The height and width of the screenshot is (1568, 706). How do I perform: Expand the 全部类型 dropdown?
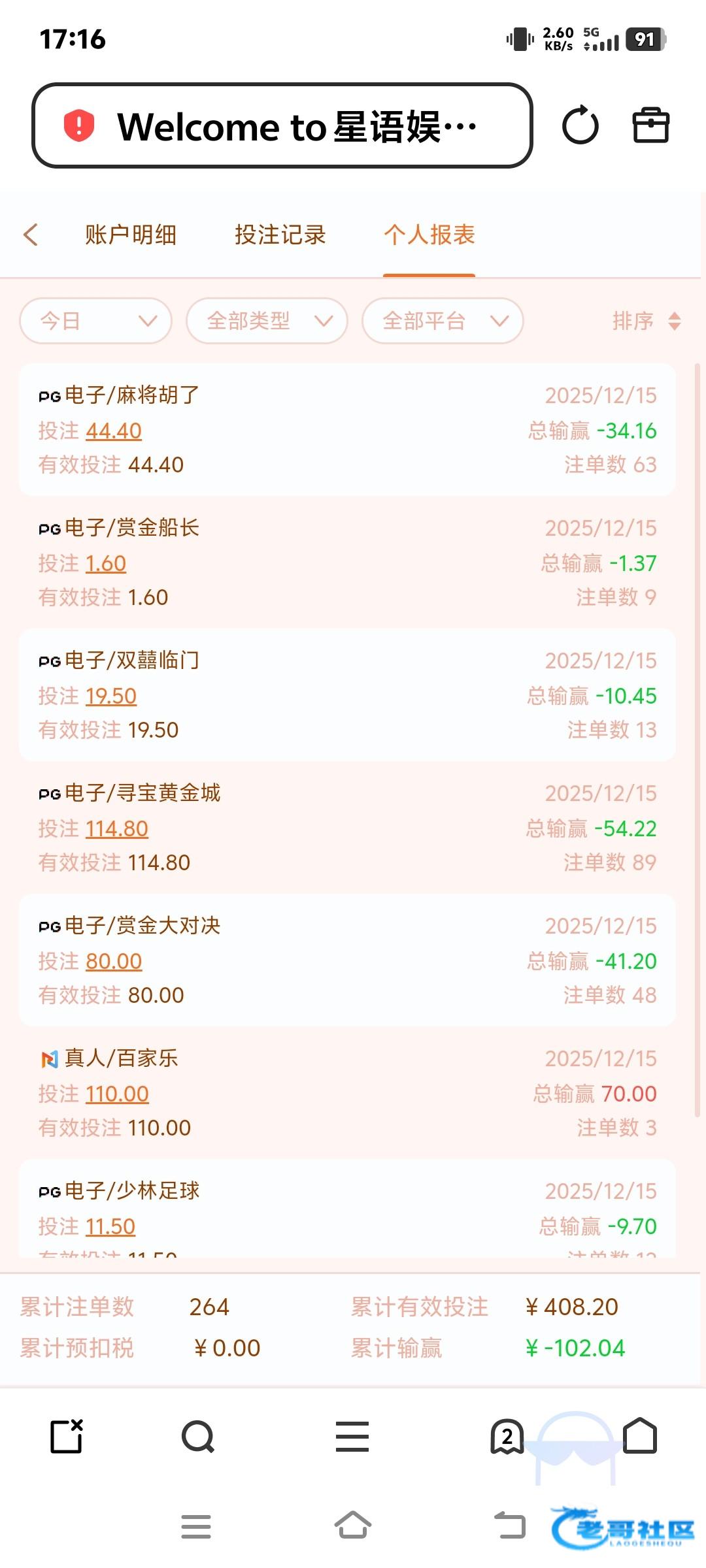tap(267, 321)
